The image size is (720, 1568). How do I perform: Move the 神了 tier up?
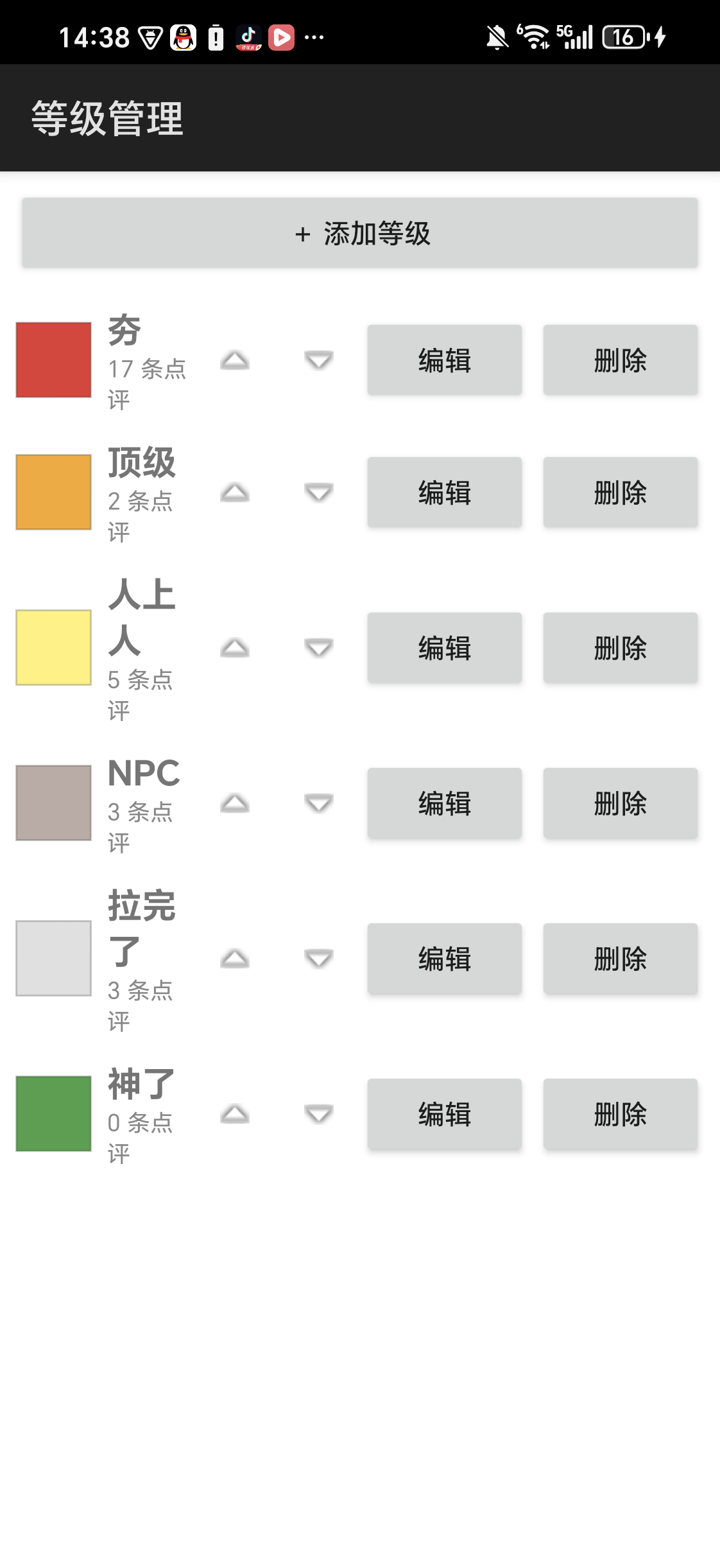(x=235, y=1114)
